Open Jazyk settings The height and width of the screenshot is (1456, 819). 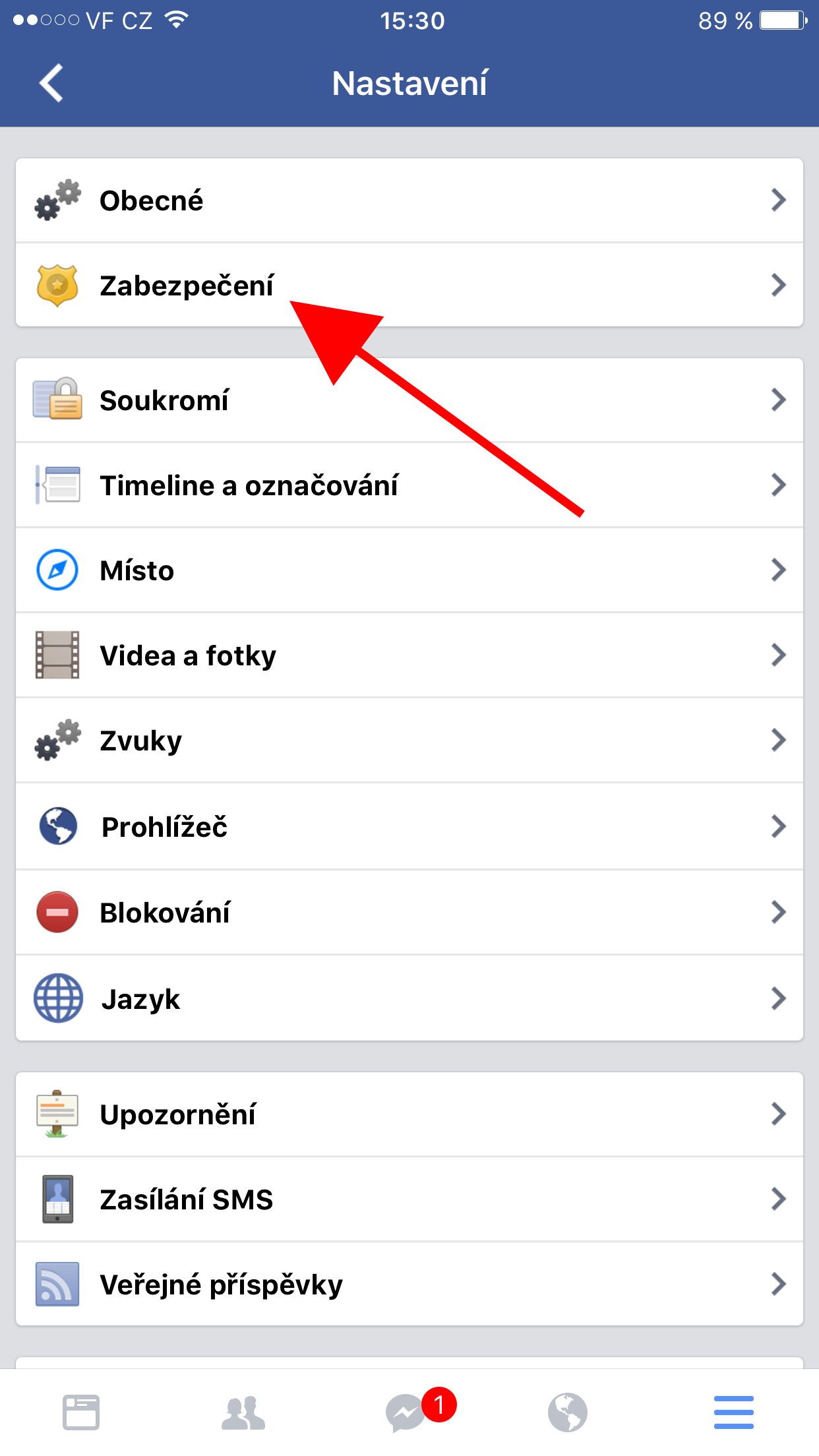(x=409, y=998)
